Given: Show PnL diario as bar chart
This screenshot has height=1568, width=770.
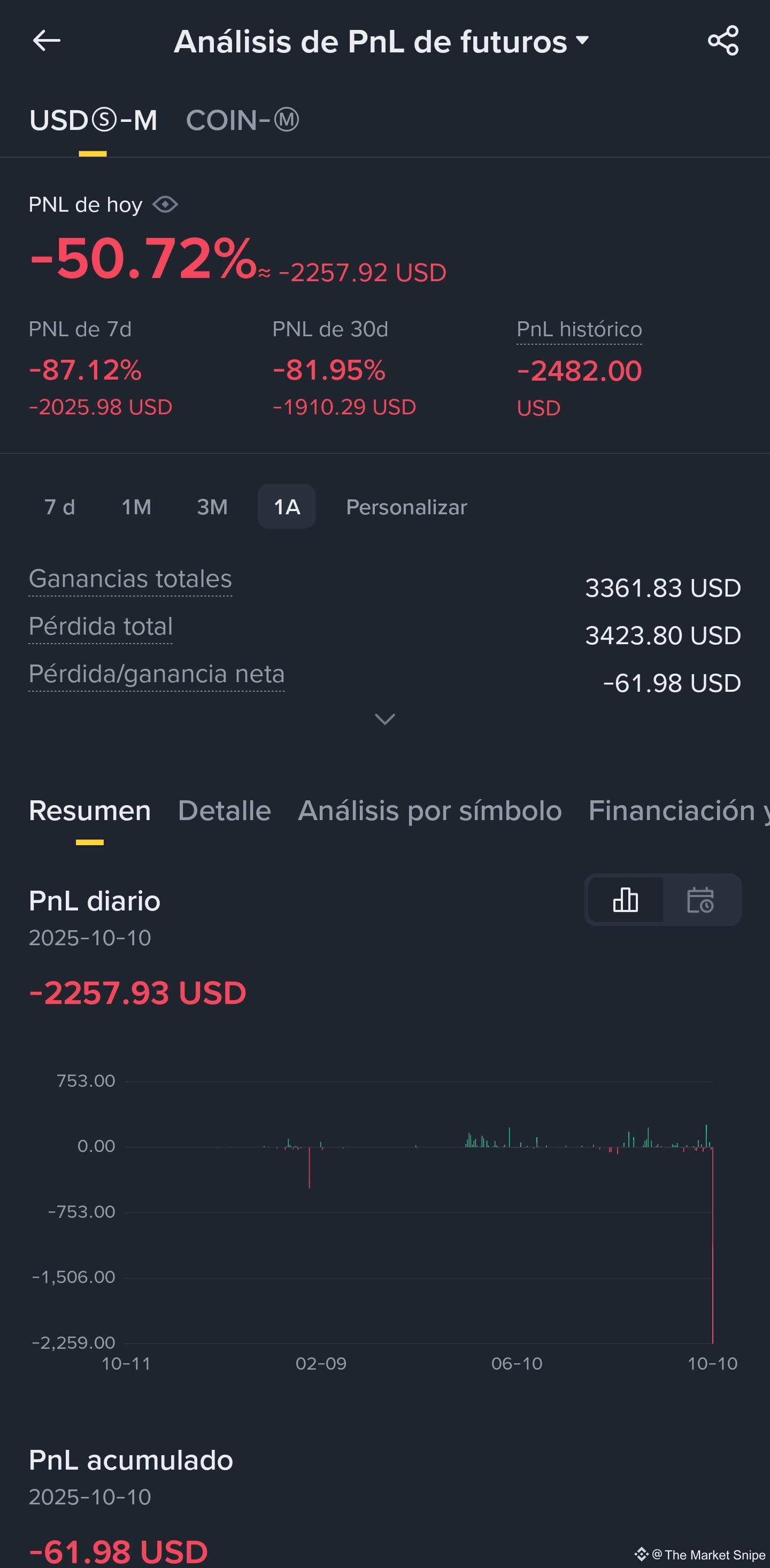Looking at the screenshot, I should (626, 900).
